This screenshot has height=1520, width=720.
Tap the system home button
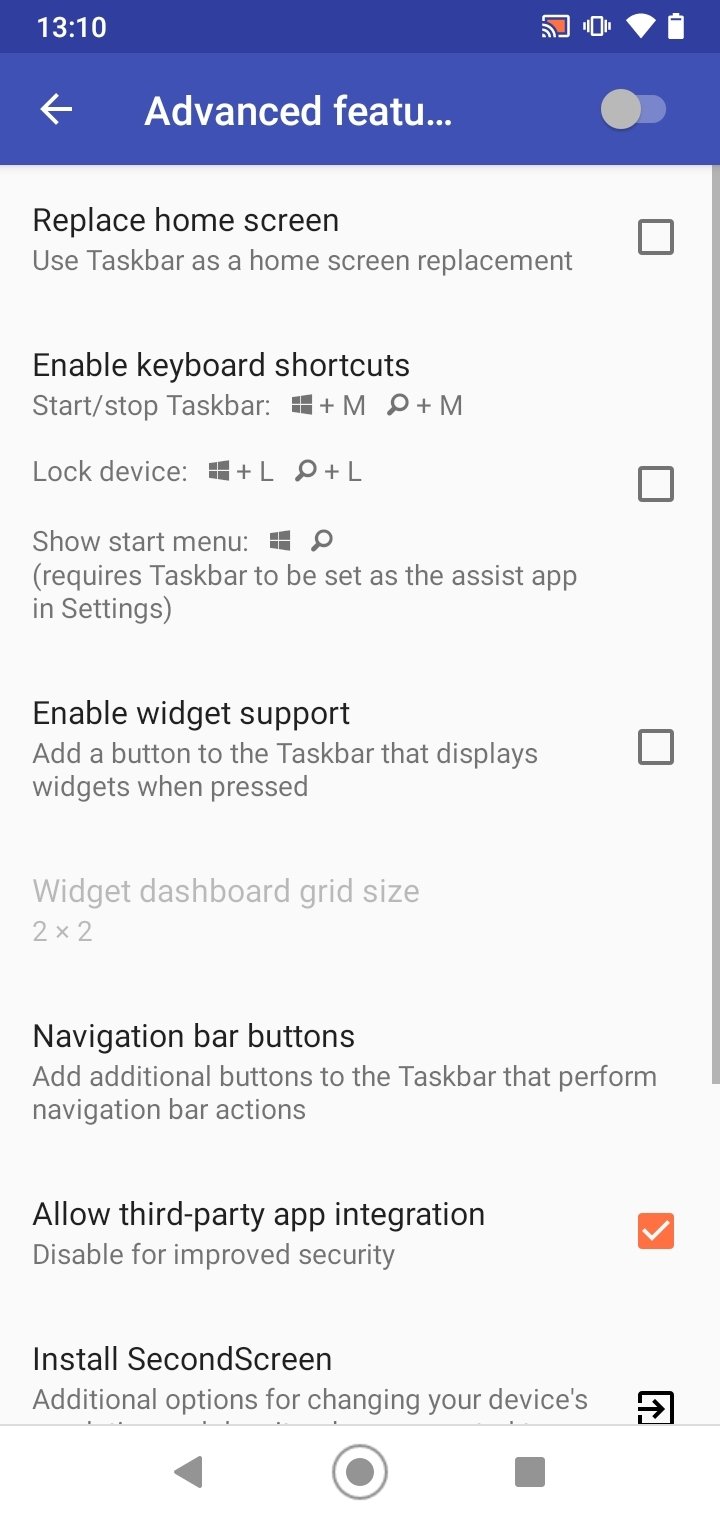(360, 1472)
